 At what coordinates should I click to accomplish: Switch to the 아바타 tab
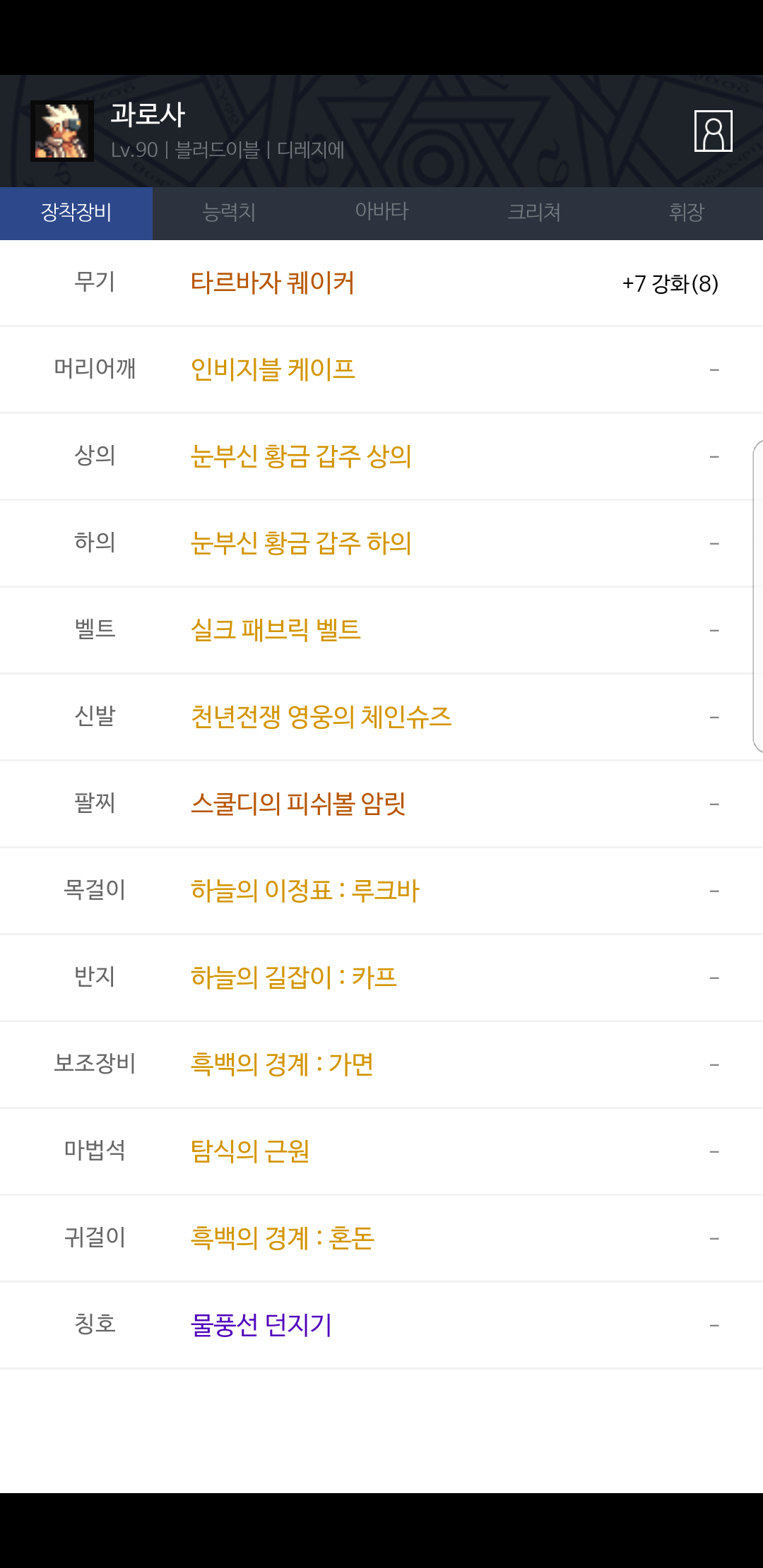point(381,213)
